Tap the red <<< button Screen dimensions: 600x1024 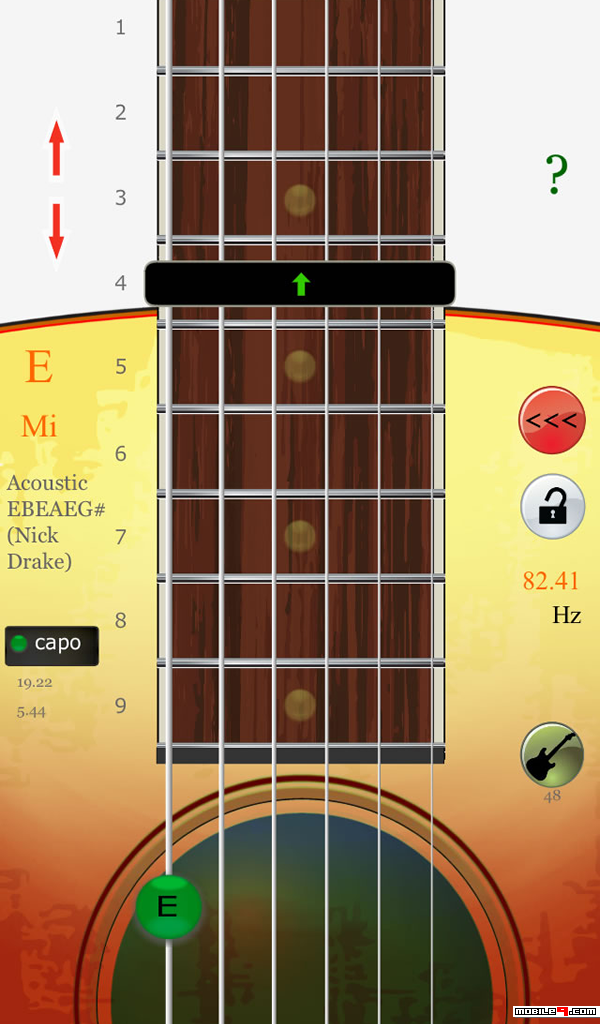[x=552, y=420]
